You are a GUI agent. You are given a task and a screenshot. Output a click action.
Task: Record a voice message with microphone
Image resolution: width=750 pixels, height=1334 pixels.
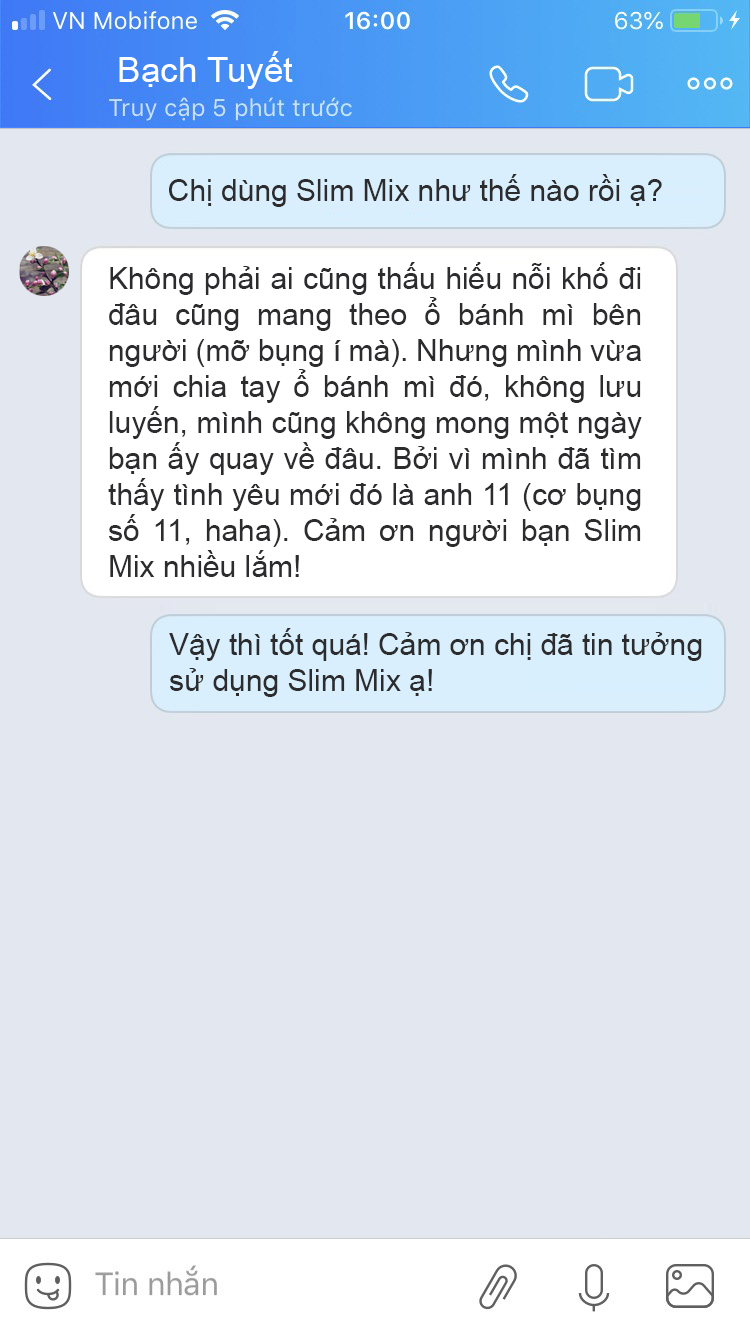point(593,1286)
